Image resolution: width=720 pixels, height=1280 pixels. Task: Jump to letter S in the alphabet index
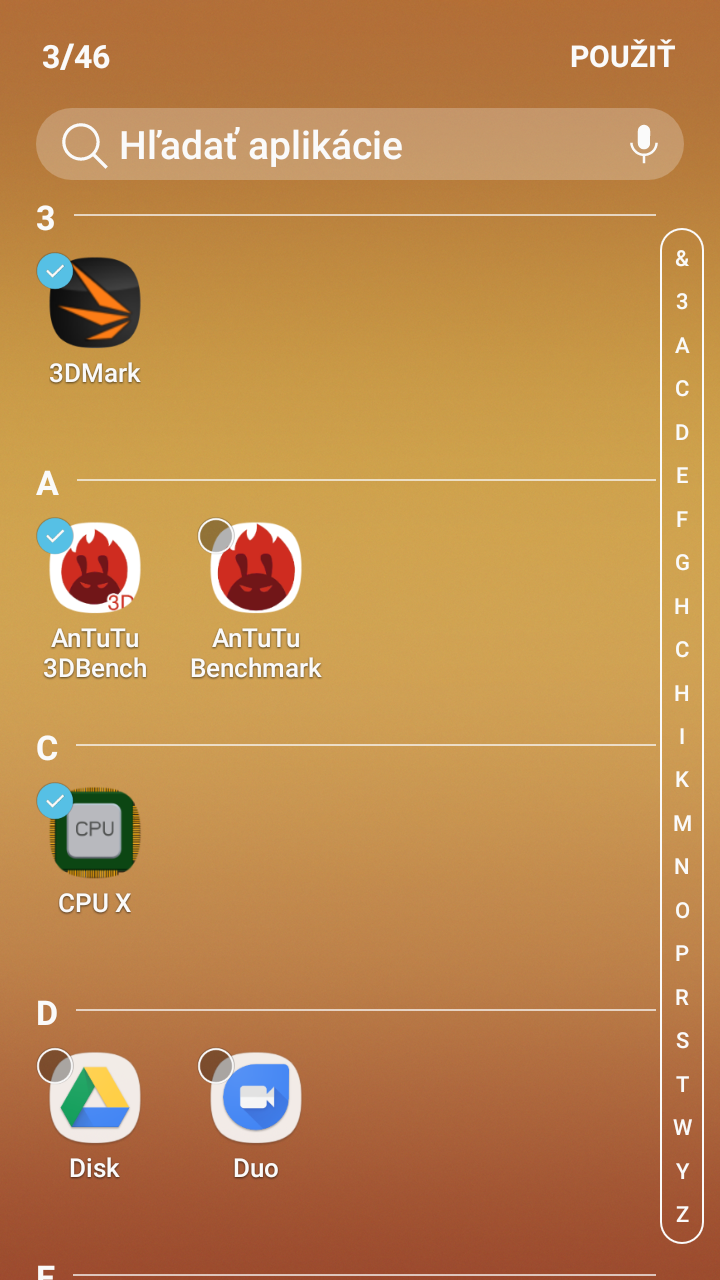click(x=682, y=1041)
